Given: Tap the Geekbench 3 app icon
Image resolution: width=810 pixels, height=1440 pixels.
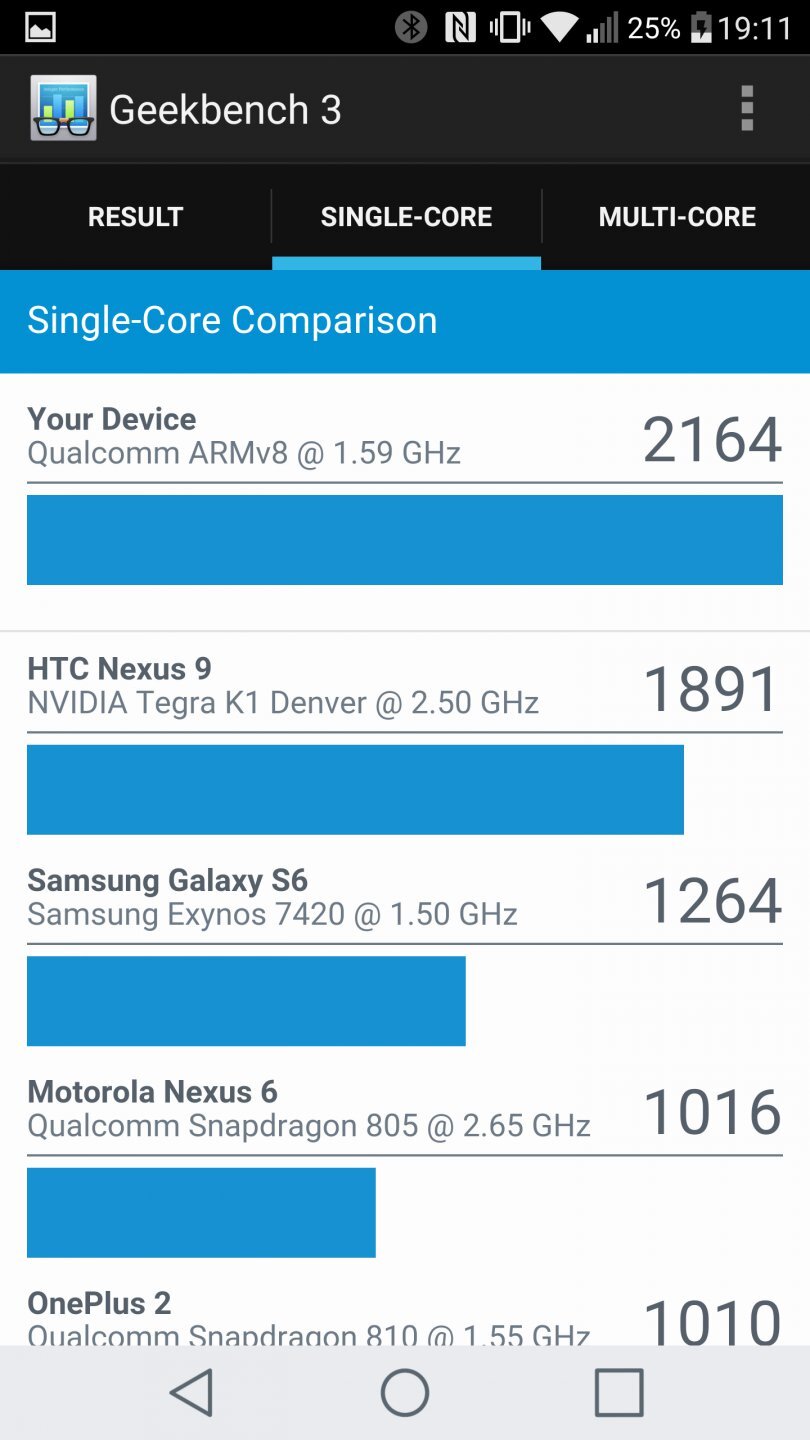Looking at the screenshot, I should (63, 106).
